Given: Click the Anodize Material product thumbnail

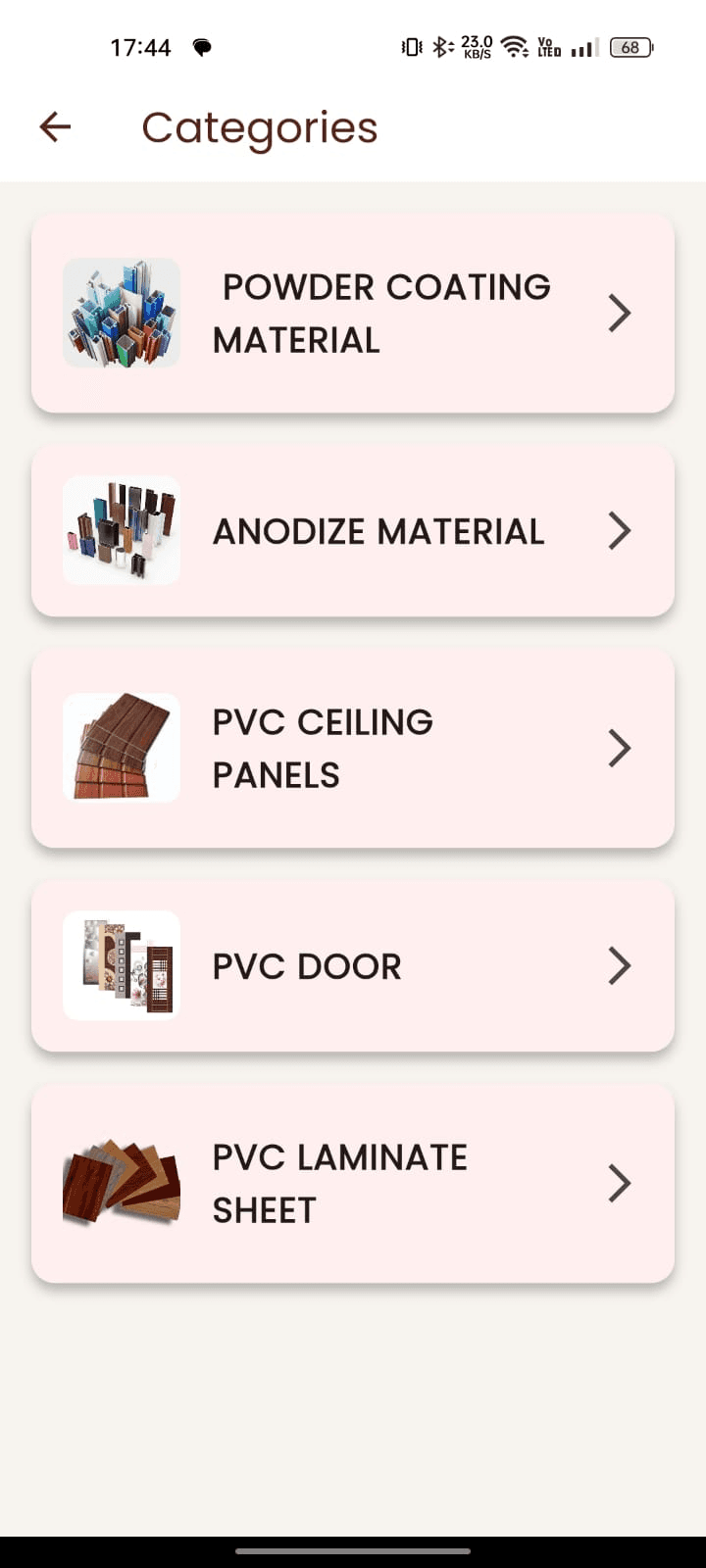Looking at the screenshot, I should point(122,530).
